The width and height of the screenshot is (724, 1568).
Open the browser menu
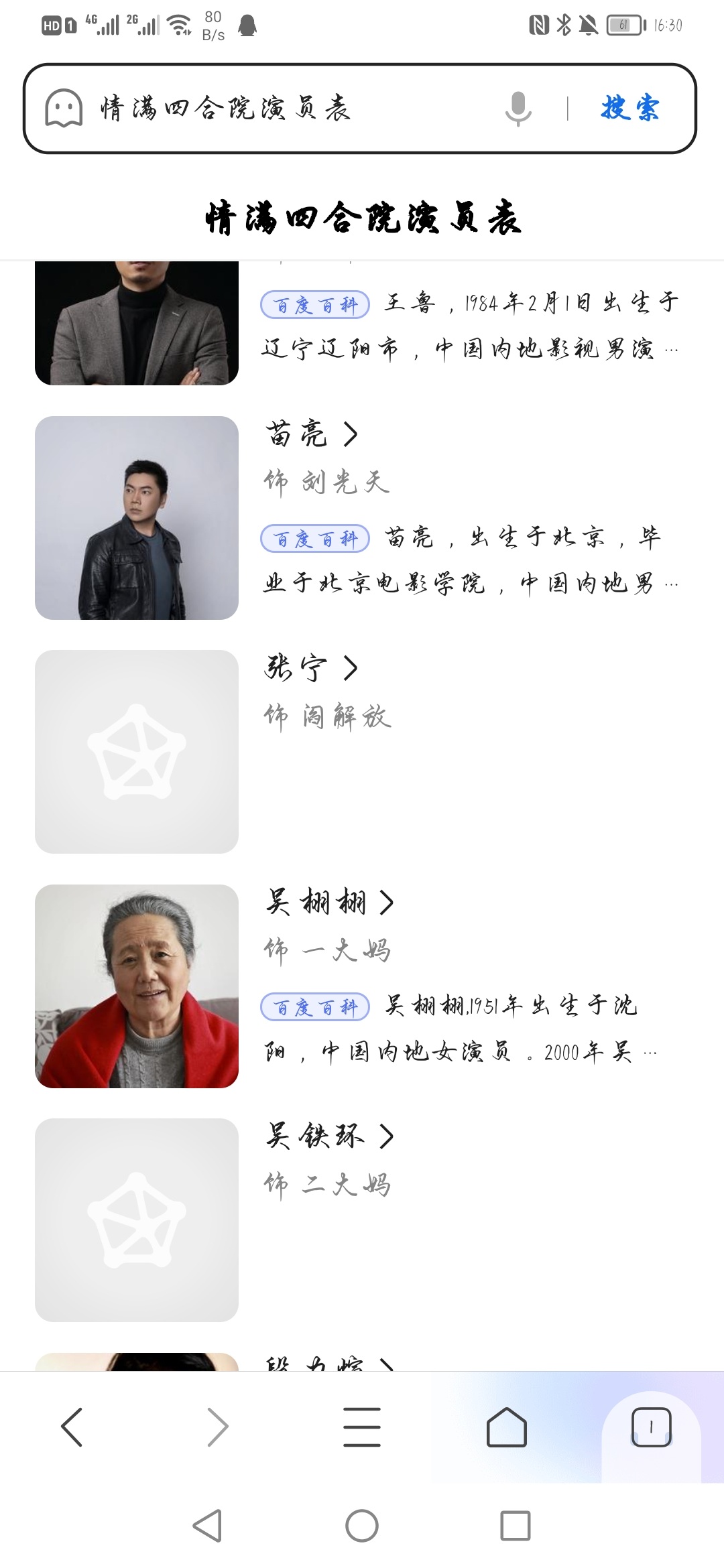(362, 1427)
